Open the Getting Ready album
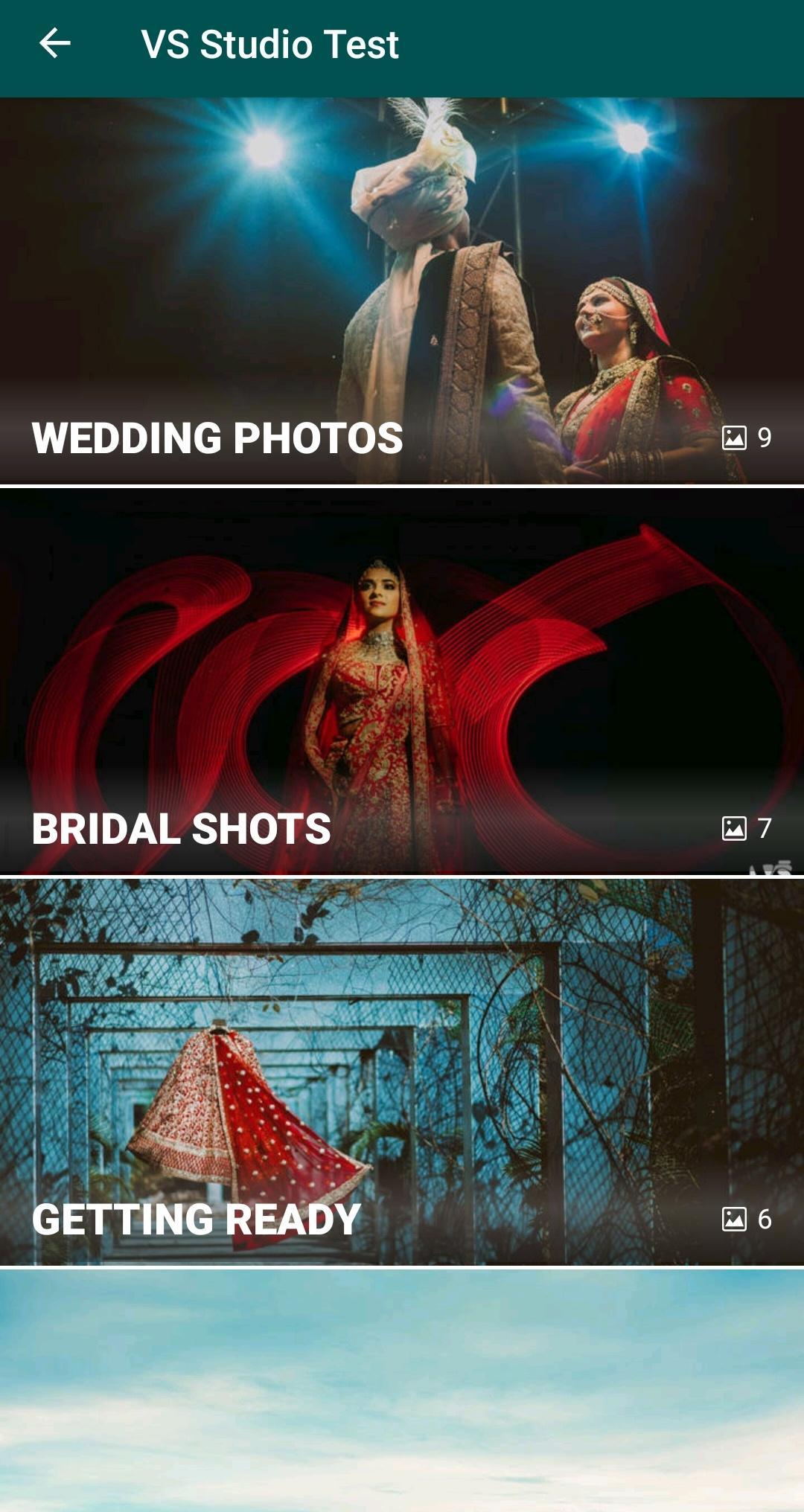The image size is (804, 1512). pyautogui.click(x=402, y=1072)
